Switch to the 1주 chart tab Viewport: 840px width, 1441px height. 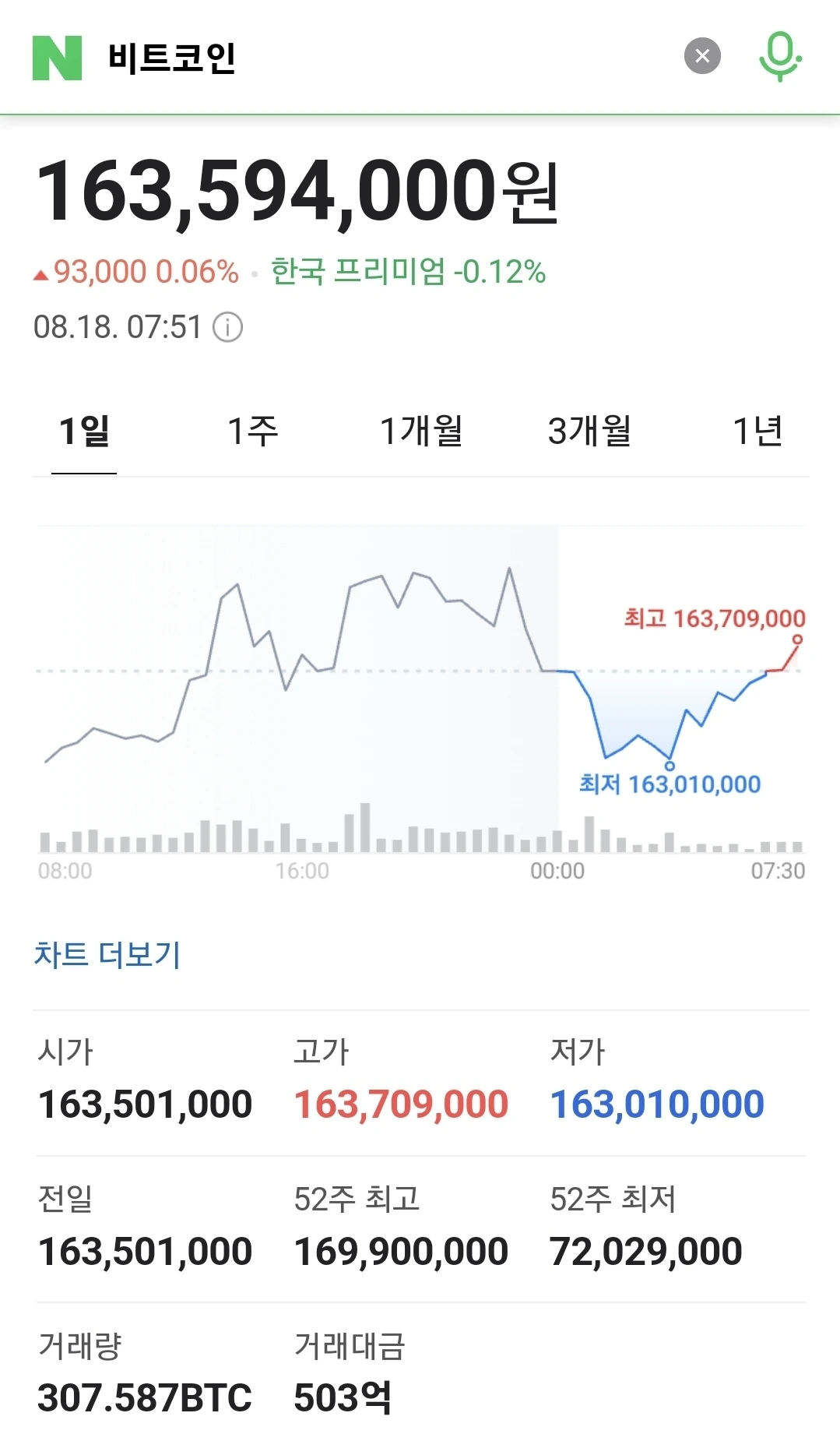(x=252, y=431)
